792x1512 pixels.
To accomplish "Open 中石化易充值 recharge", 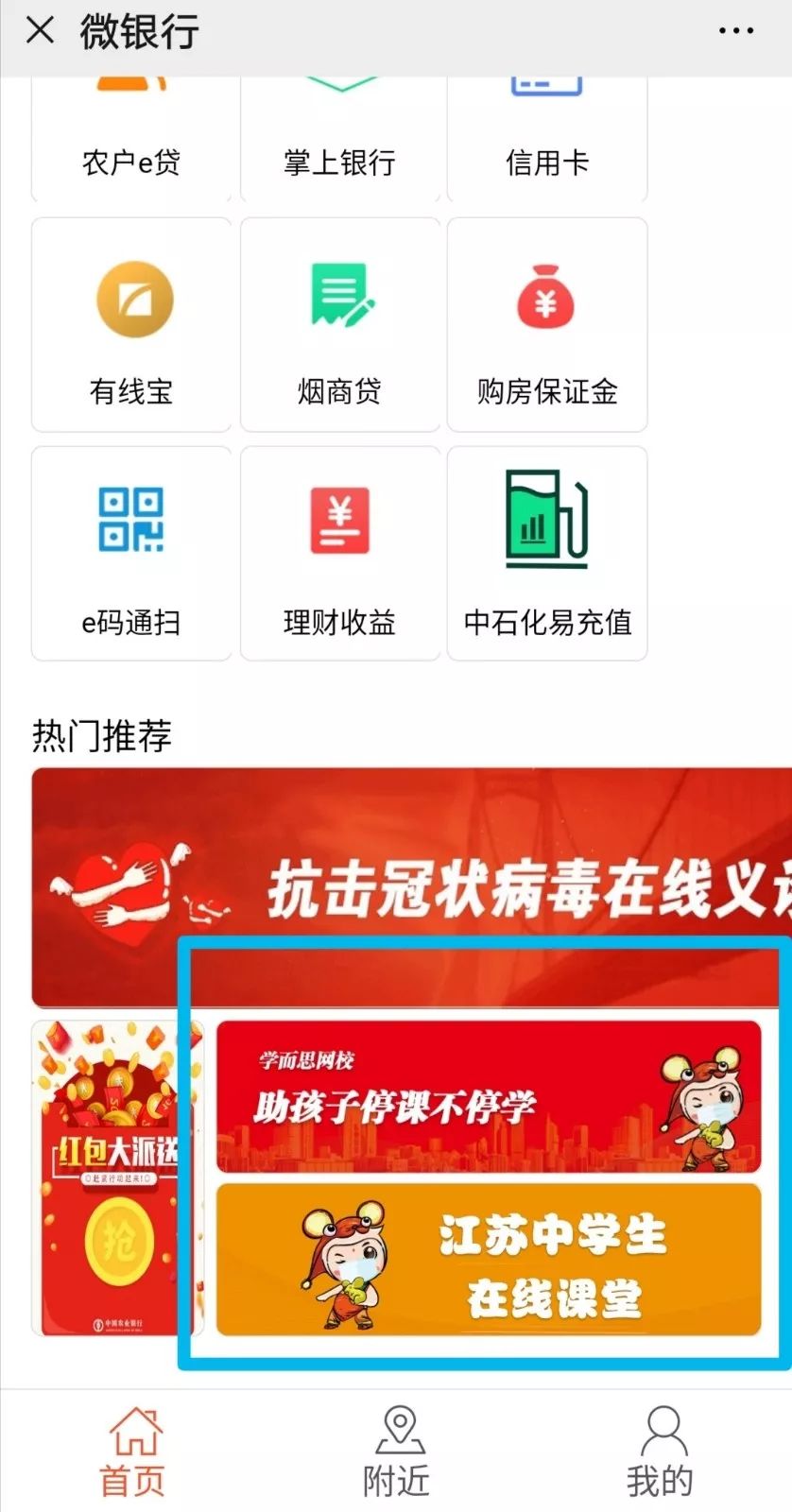I will point(547,554).
